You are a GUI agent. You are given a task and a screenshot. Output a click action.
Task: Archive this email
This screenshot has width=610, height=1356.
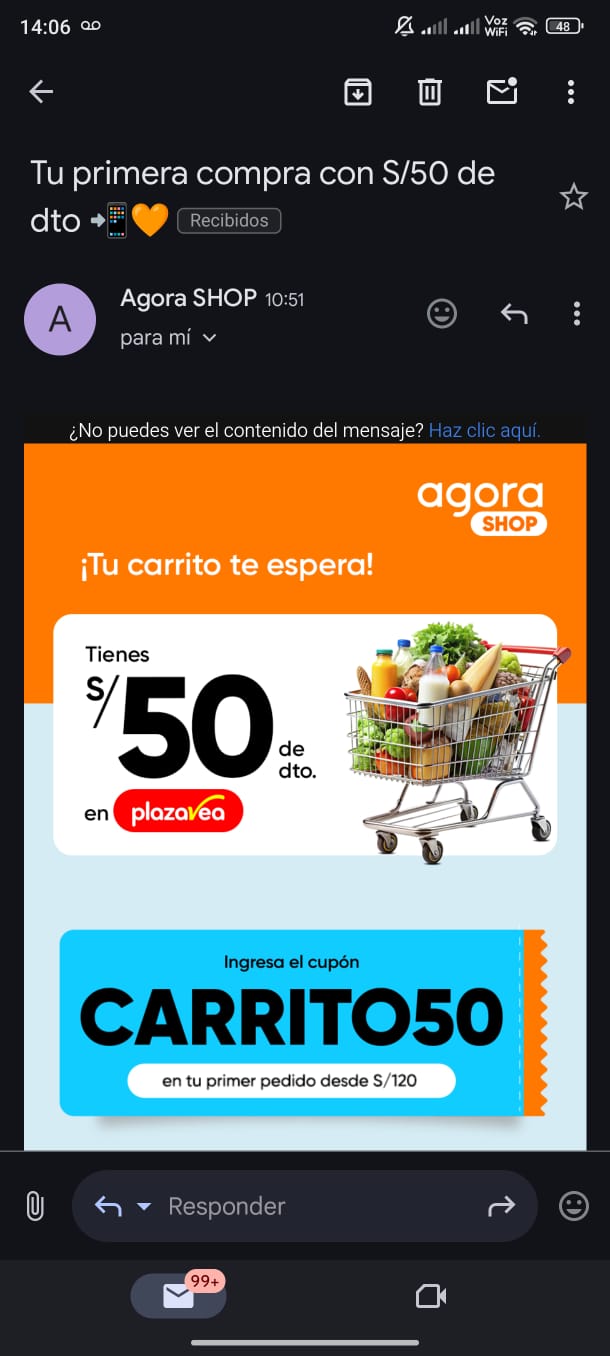click(358, 92)
